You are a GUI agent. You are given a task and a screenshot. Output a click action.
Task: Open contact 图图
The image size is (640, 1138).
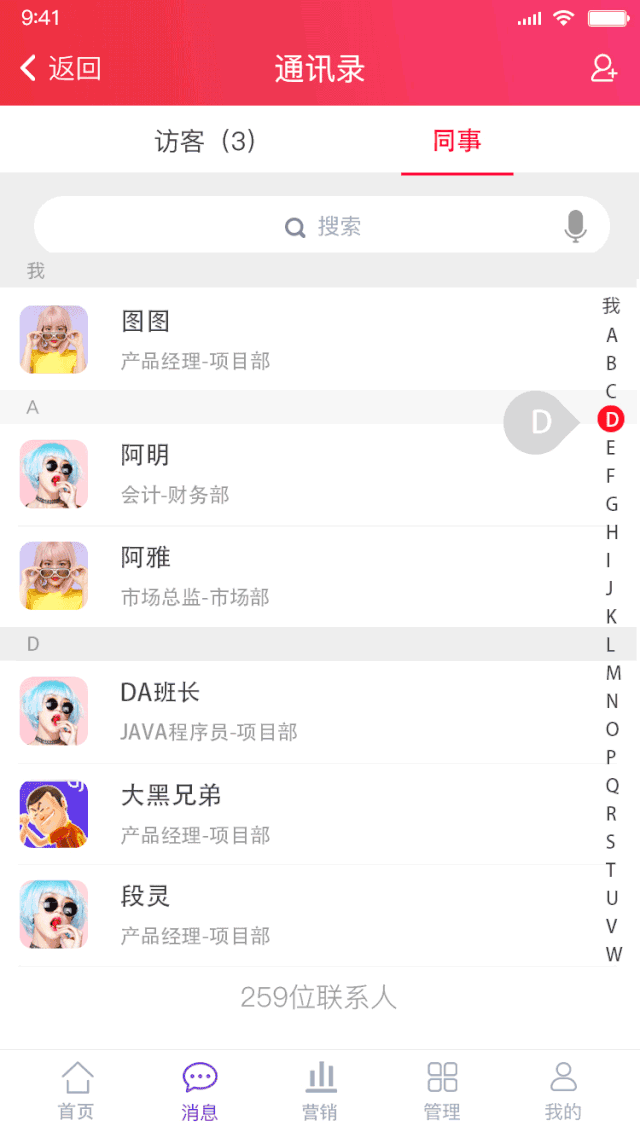pyautogui.click(x=300, y=339)
